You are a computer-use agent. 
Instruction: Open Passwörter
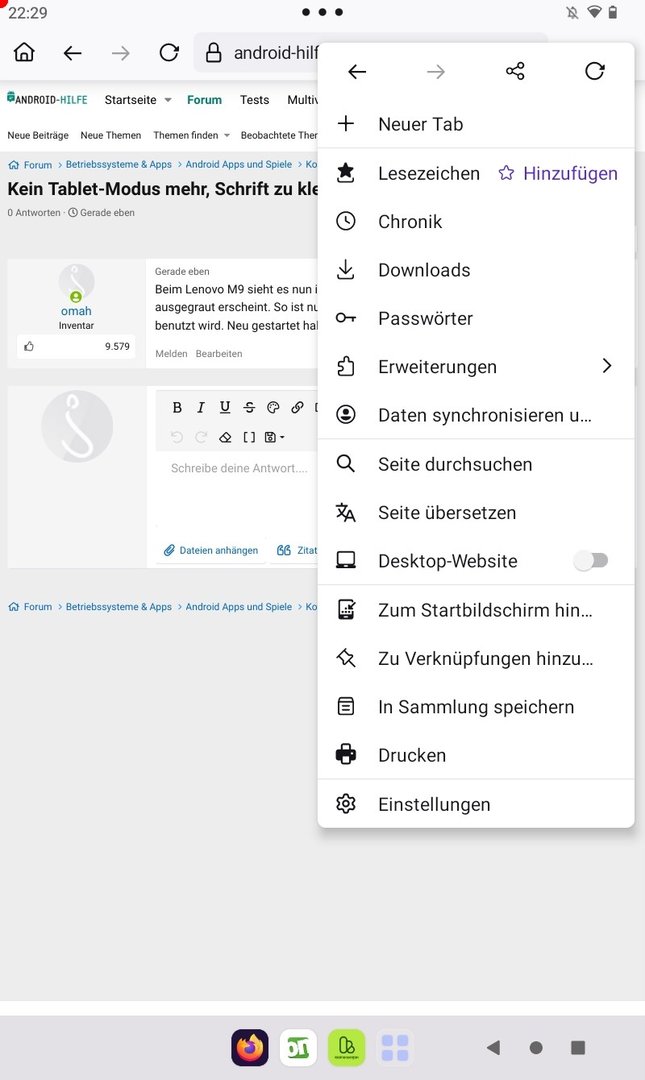coord(425,319)
